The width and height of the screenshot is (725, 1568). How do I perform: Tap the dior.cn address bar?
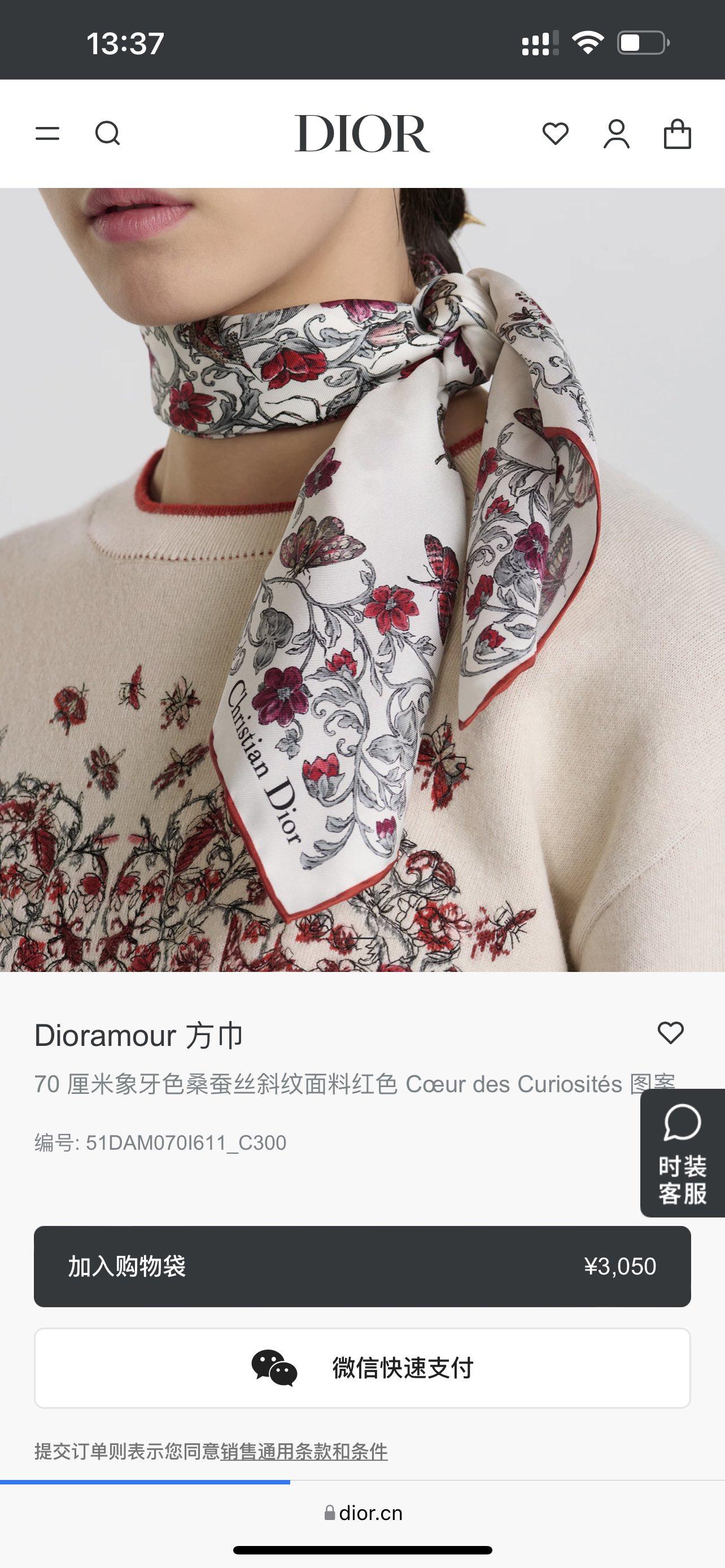(364, 1513)
